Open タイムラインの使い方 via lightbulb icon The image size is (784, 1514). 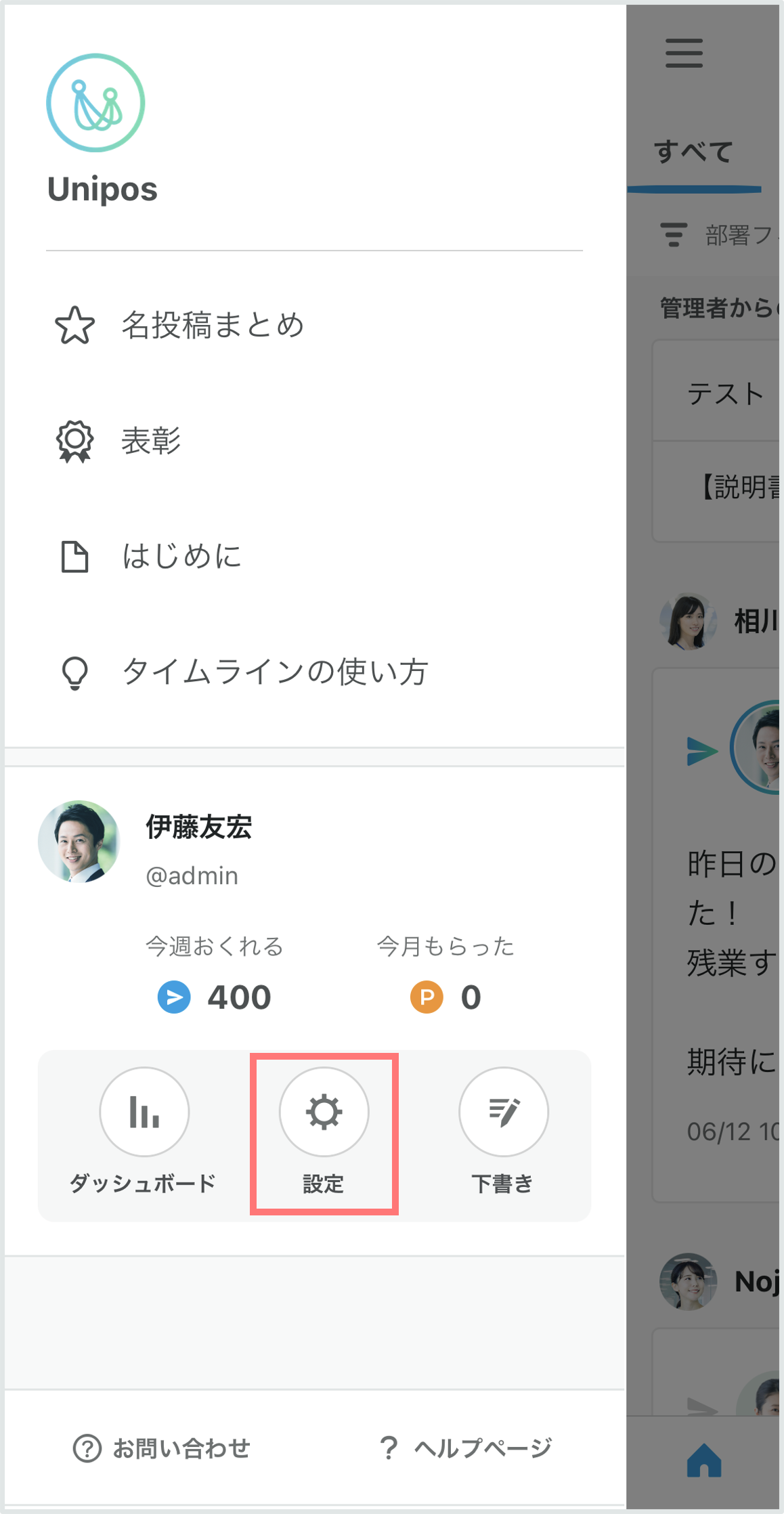pyautogui.click(x=74, y=672)
